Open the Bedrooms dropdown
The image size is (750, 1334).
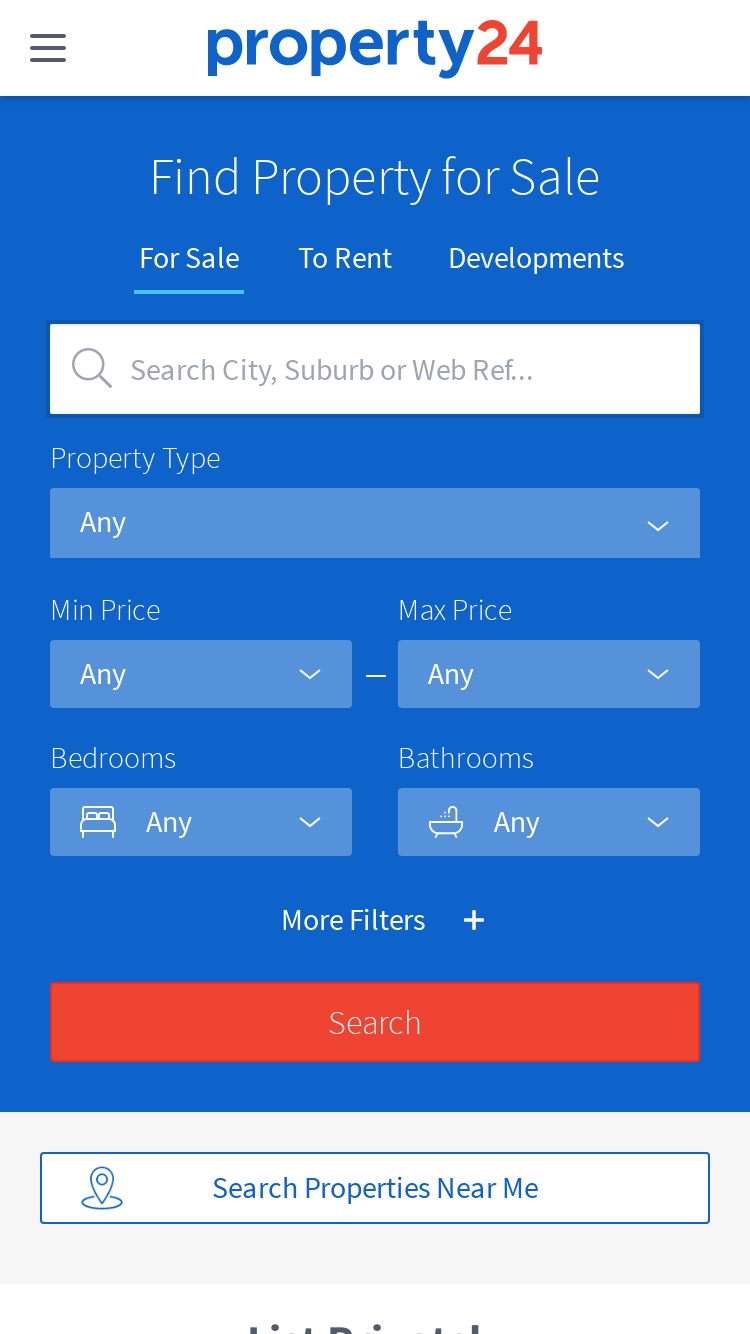(201, 822)
